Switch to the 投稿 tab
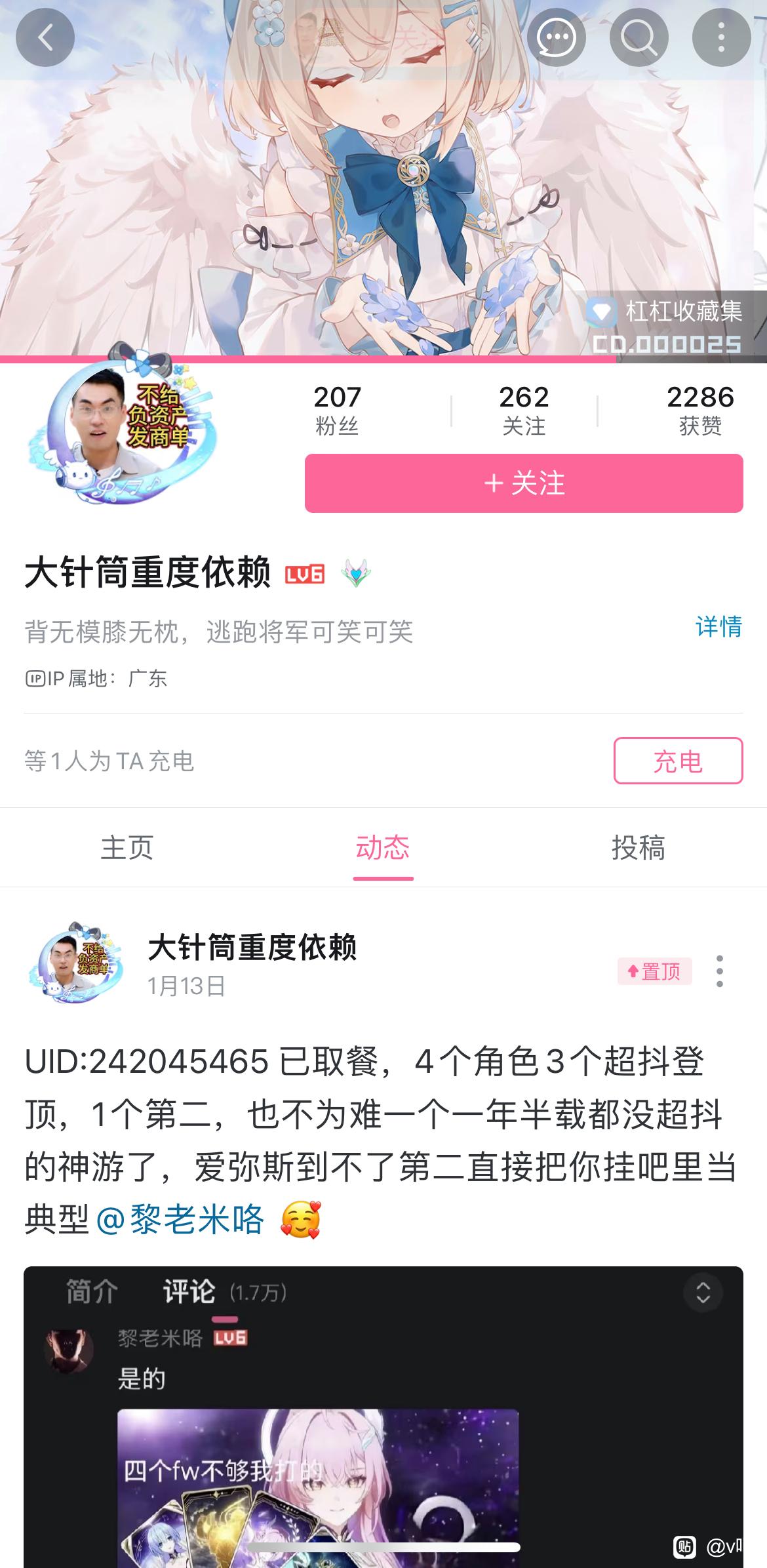The image size is (767, 1568). 638,847
